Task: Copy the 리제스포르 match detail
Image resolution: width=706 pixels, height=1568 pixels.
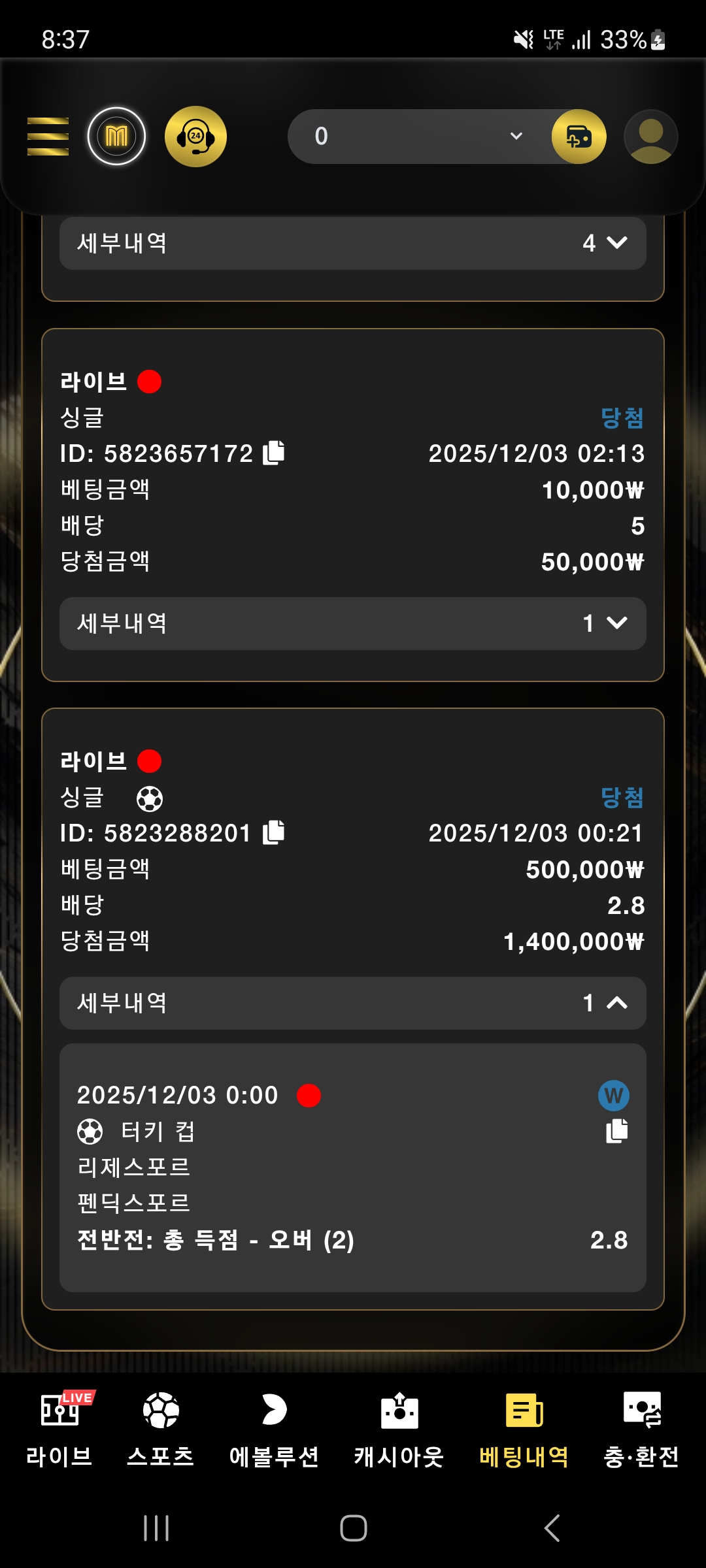Action: pos(616,1131)
